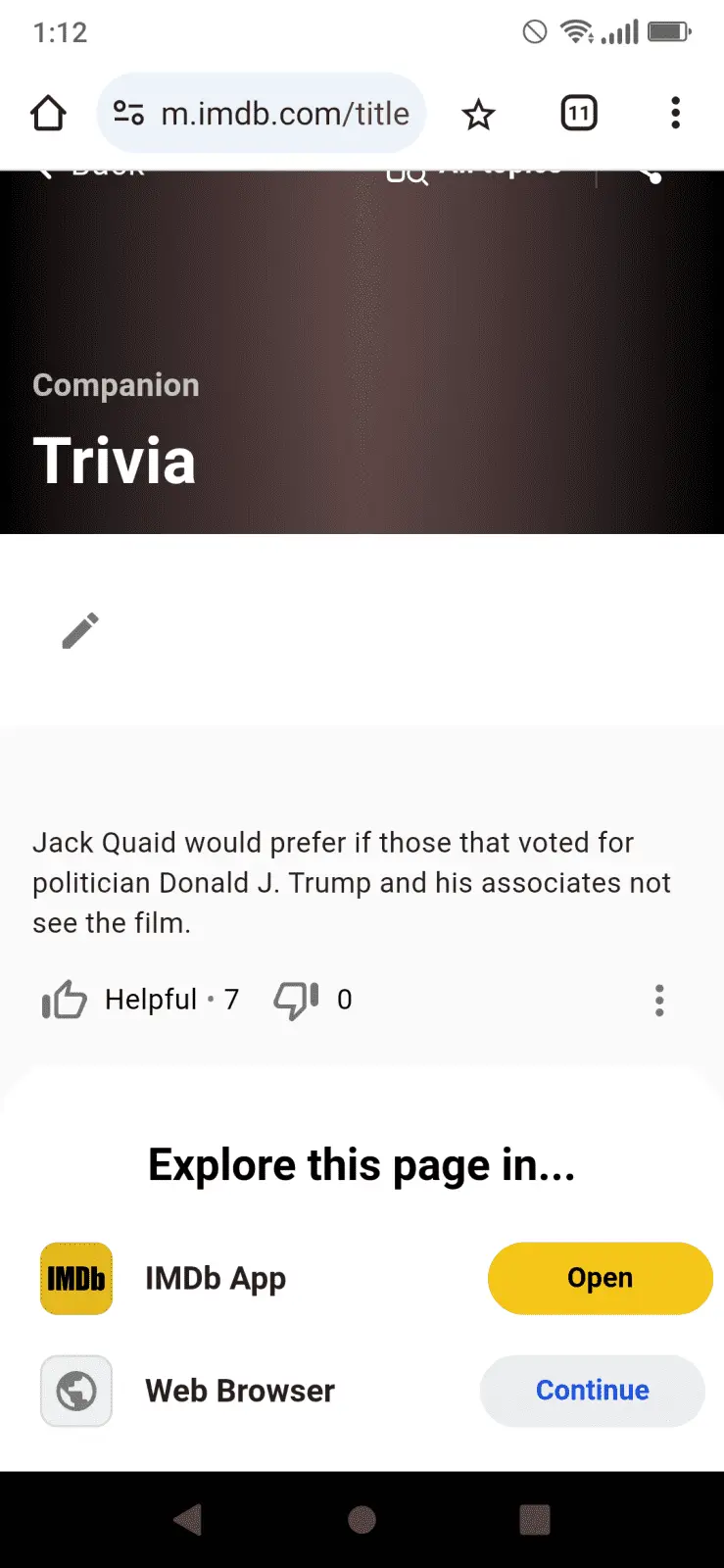Downvote the Jack Quaid trivia item
This screenshot has width=724, height=1568.
tap(296, 1001)
